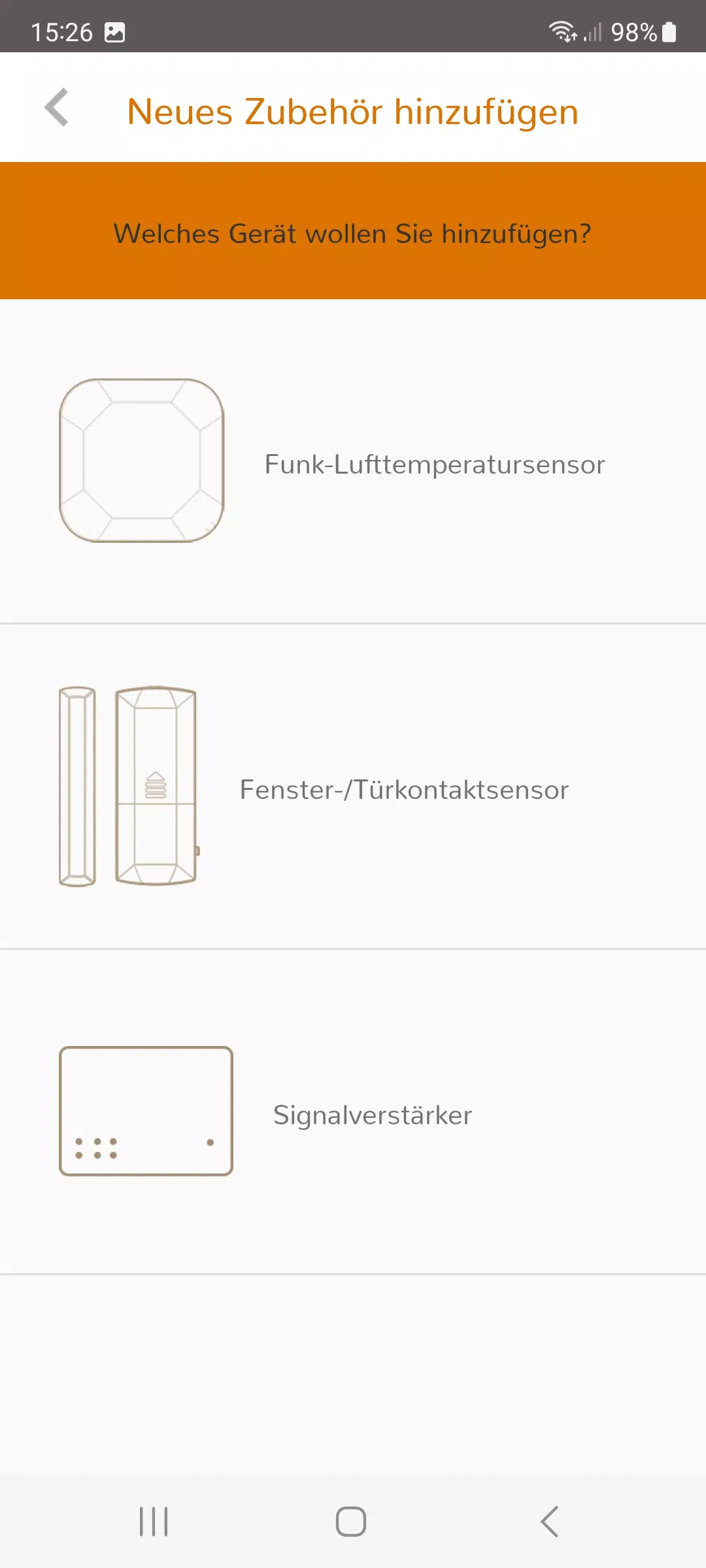Add a Signalverstärker
706x1568 pixels.
point(353,1112)
